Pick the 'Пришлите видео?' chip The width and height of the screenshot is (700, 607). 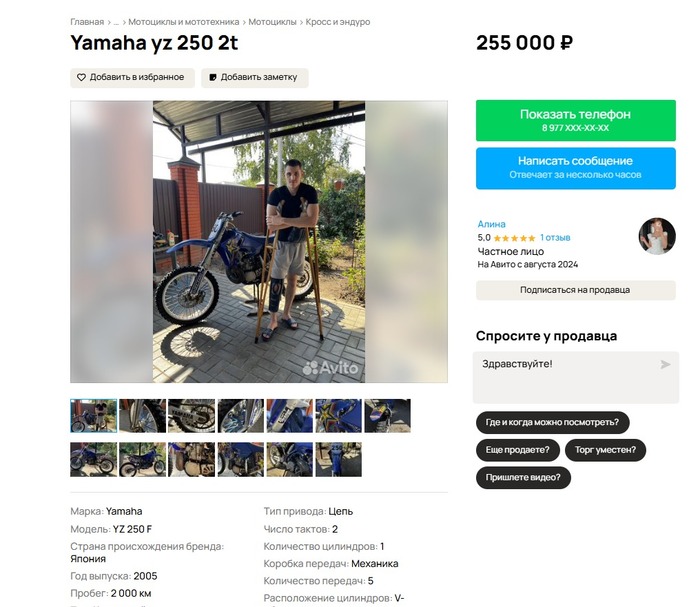(x=524, y=477)
